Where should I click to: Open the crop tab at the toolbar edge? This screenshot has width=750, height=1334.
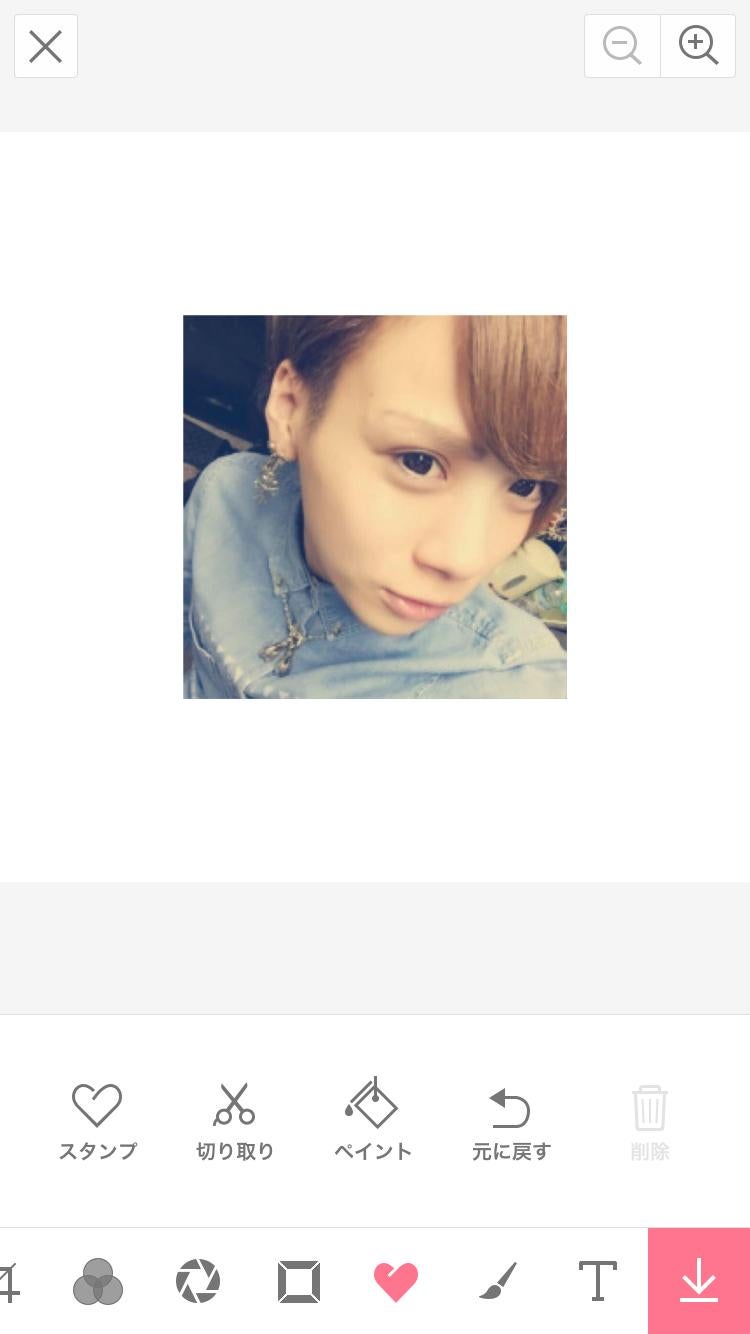[10, 1281]
